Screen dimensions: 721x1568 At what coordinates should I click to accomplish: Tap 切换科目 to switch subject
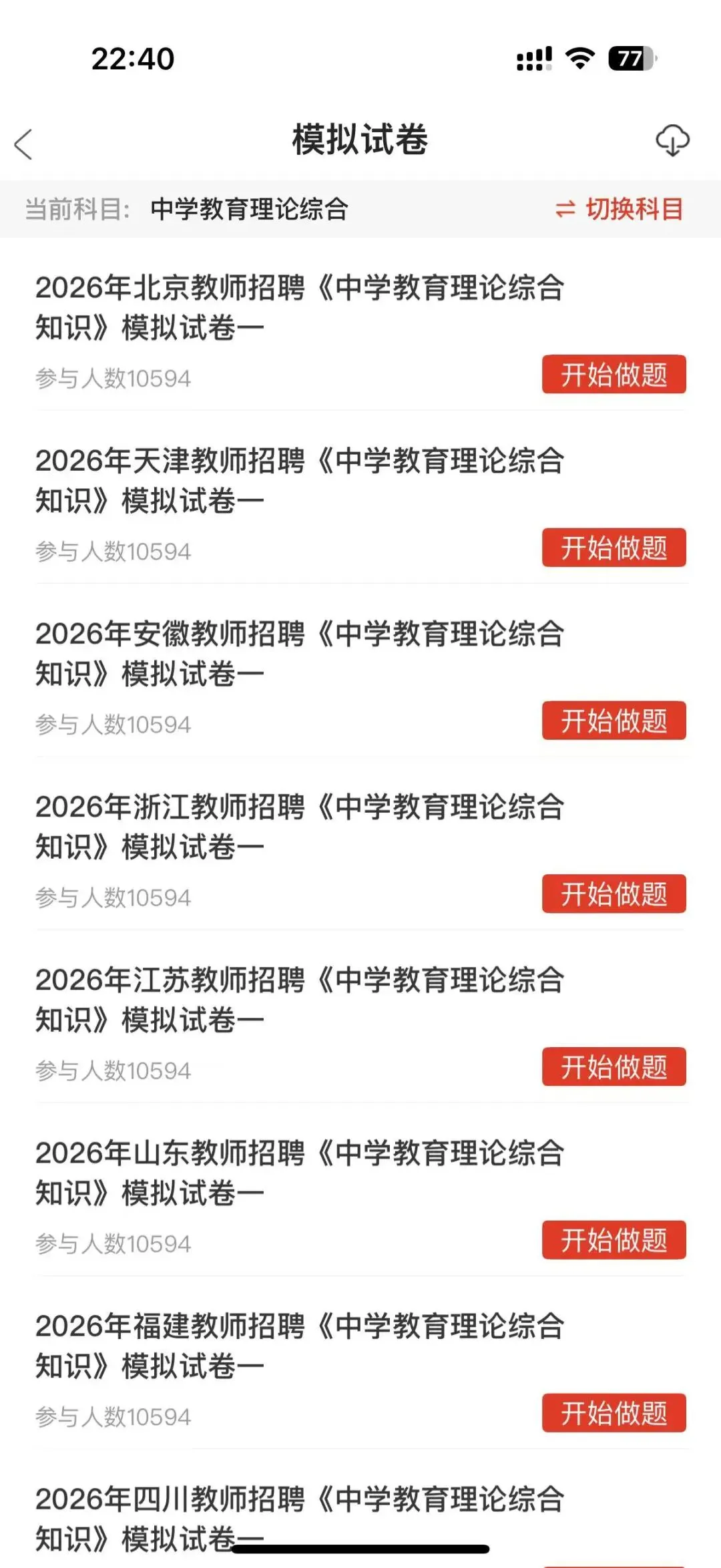(x=620, y=209)
